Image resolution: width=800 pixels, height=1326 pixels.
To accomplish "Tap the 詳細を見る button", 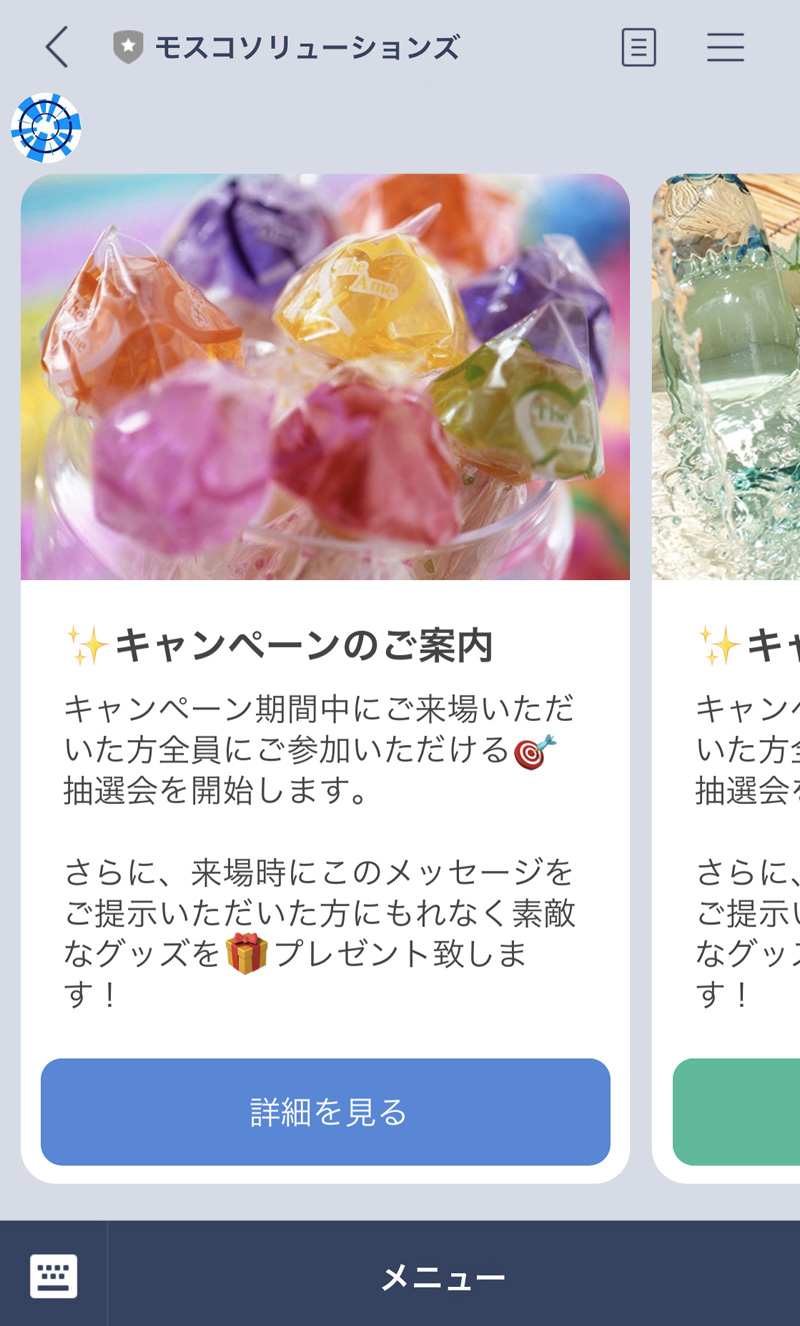I will point(325,1111).
